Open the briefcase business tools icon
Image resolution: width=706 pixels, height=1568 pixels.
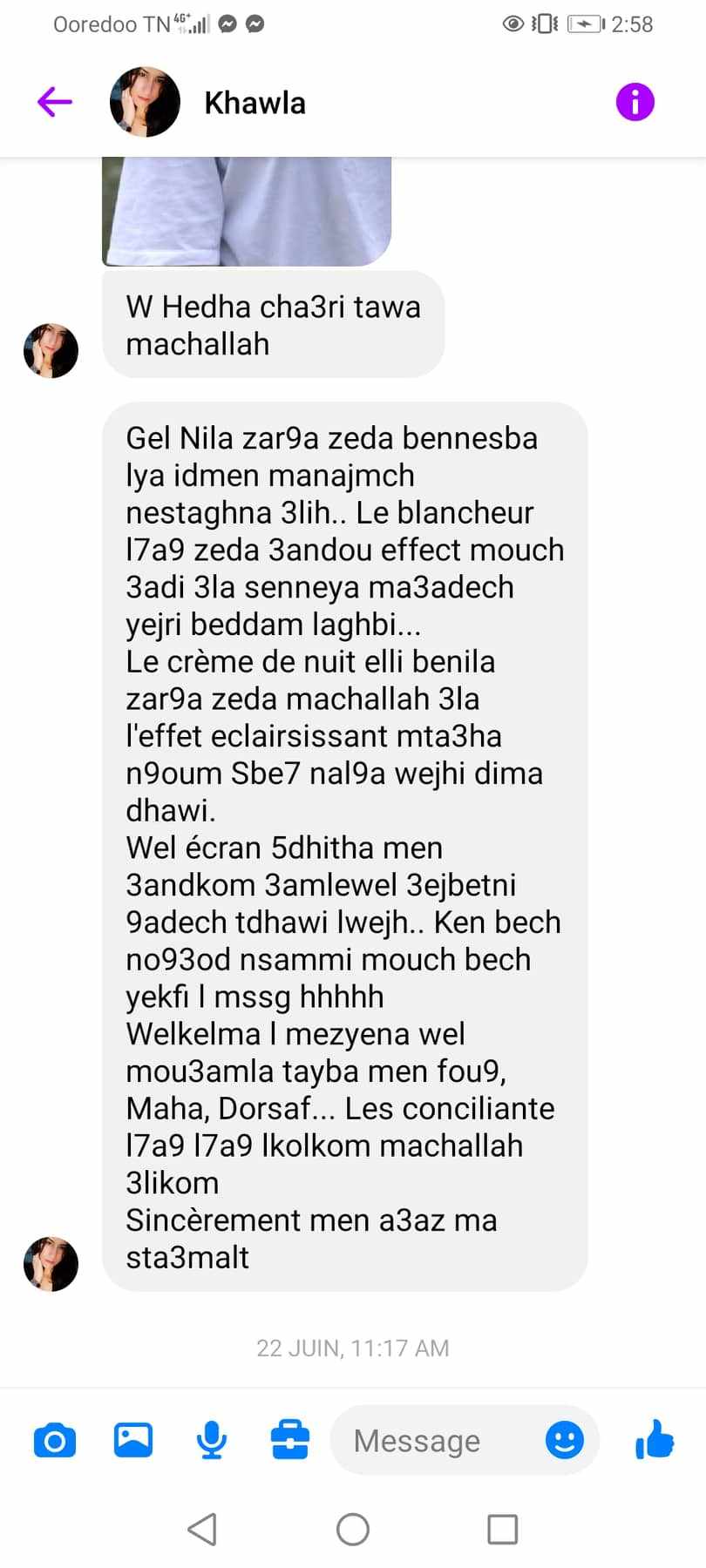[290, 1439]
